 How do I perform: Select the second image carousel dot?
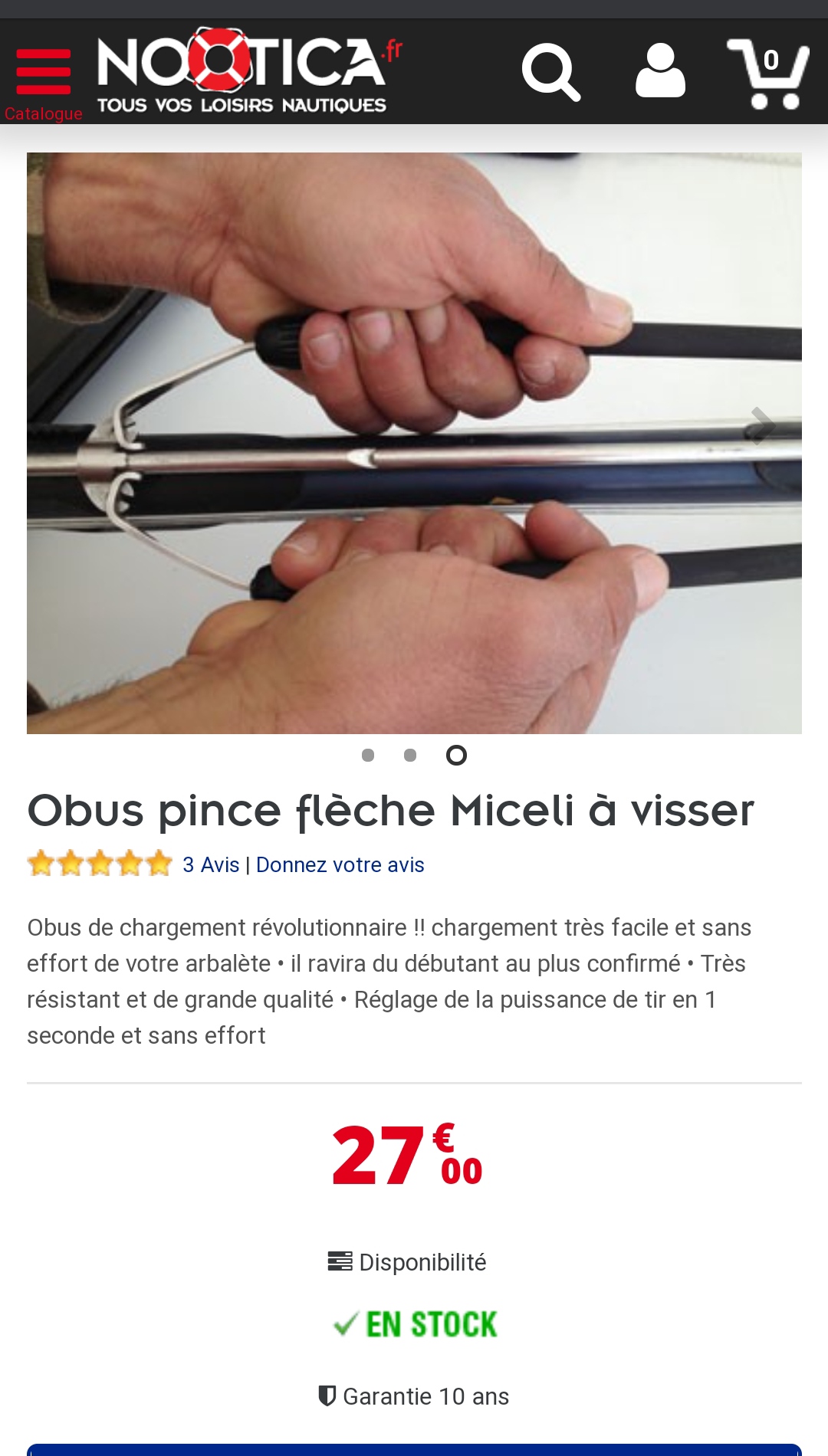(x=410, y=756)
